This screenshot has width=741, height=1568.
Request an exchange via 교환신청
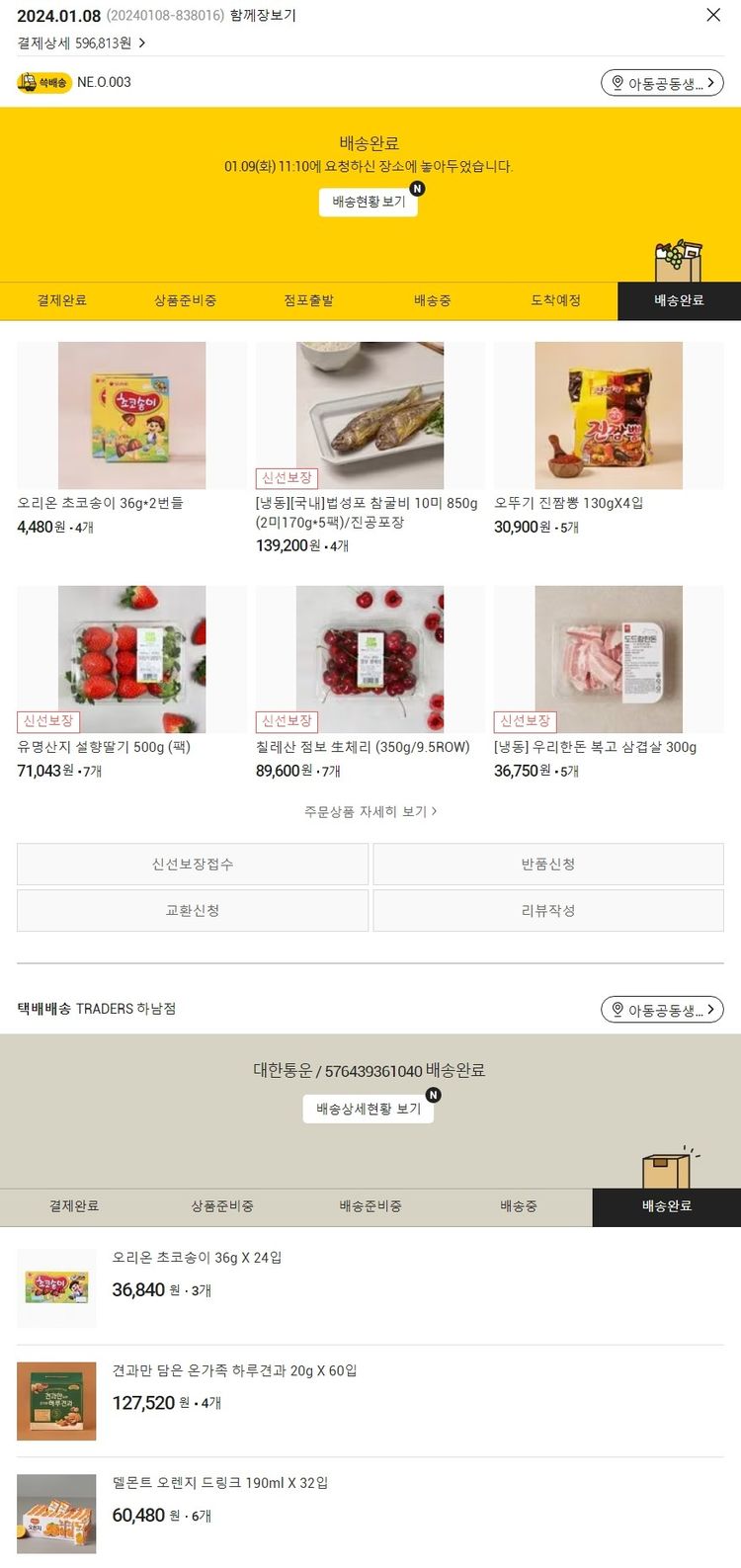coord(193,911)
